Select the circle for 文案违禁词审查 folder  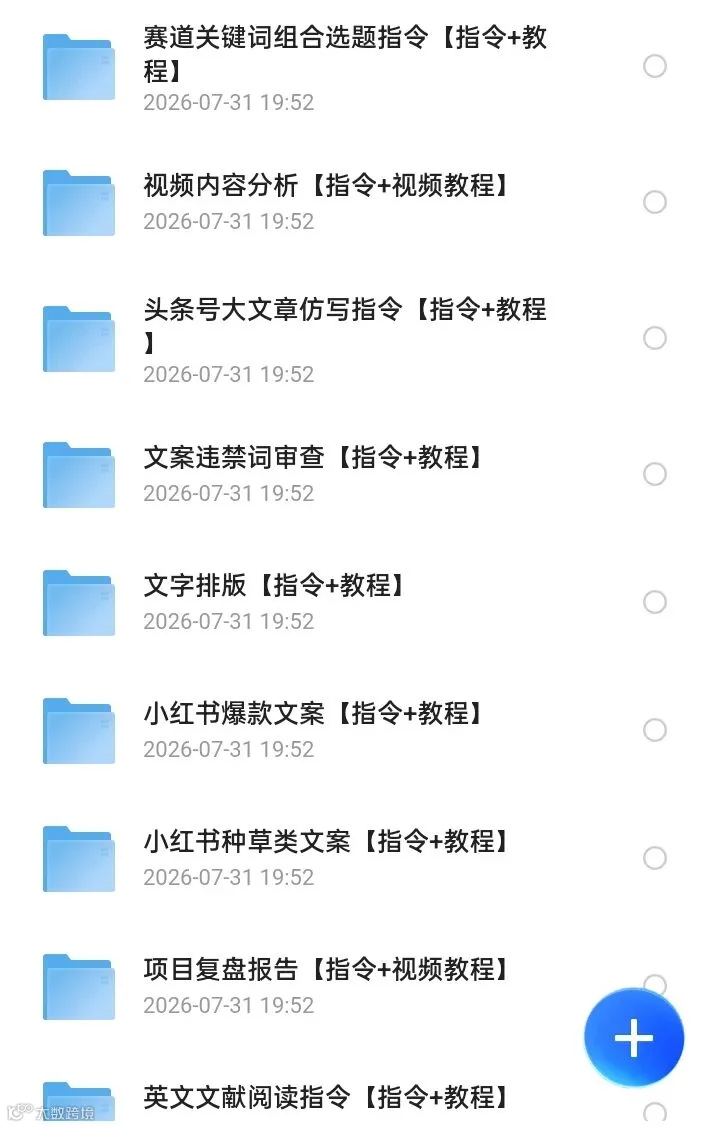click(x=654, y=474)
